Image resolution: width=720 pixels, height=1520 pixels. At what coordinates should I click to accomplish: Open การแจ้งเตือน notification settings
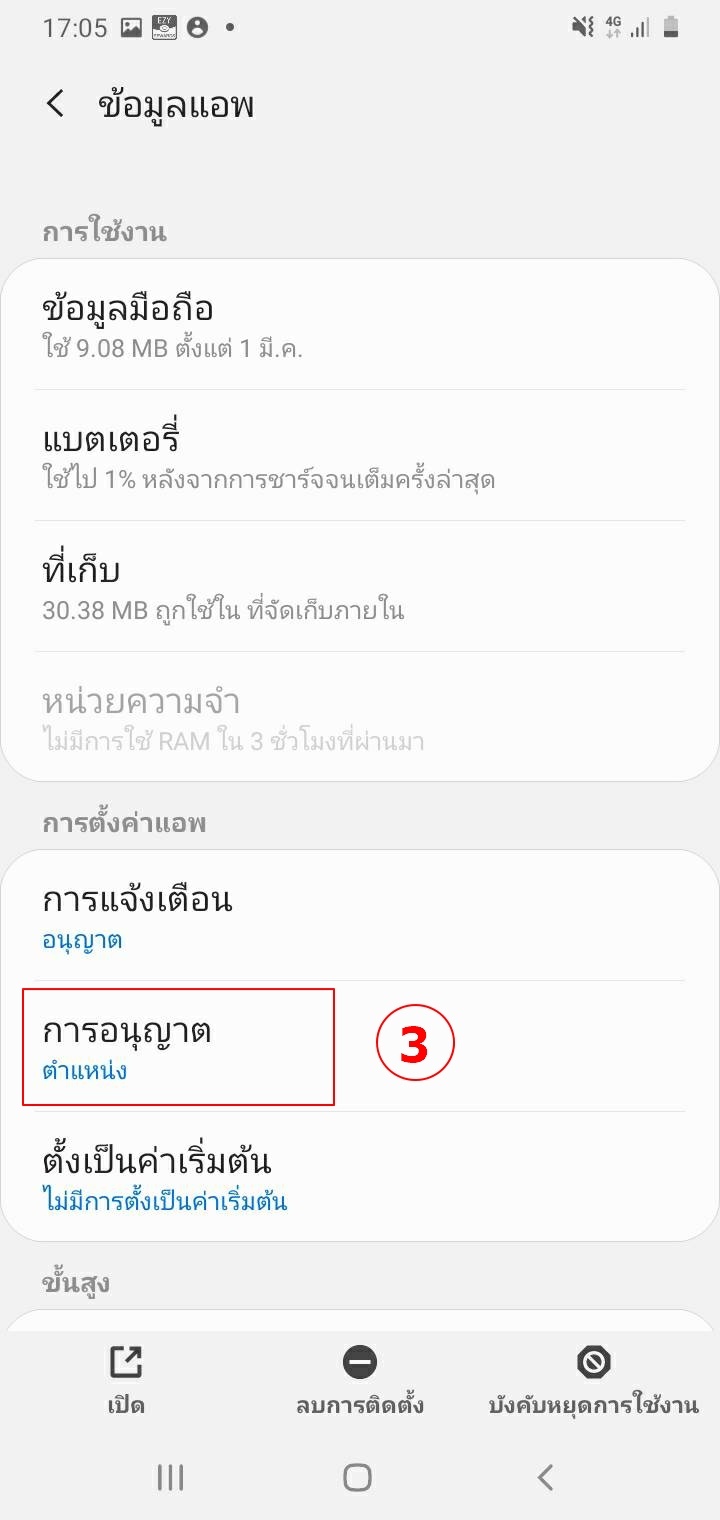pyautogui.click(x=360, y=916)
